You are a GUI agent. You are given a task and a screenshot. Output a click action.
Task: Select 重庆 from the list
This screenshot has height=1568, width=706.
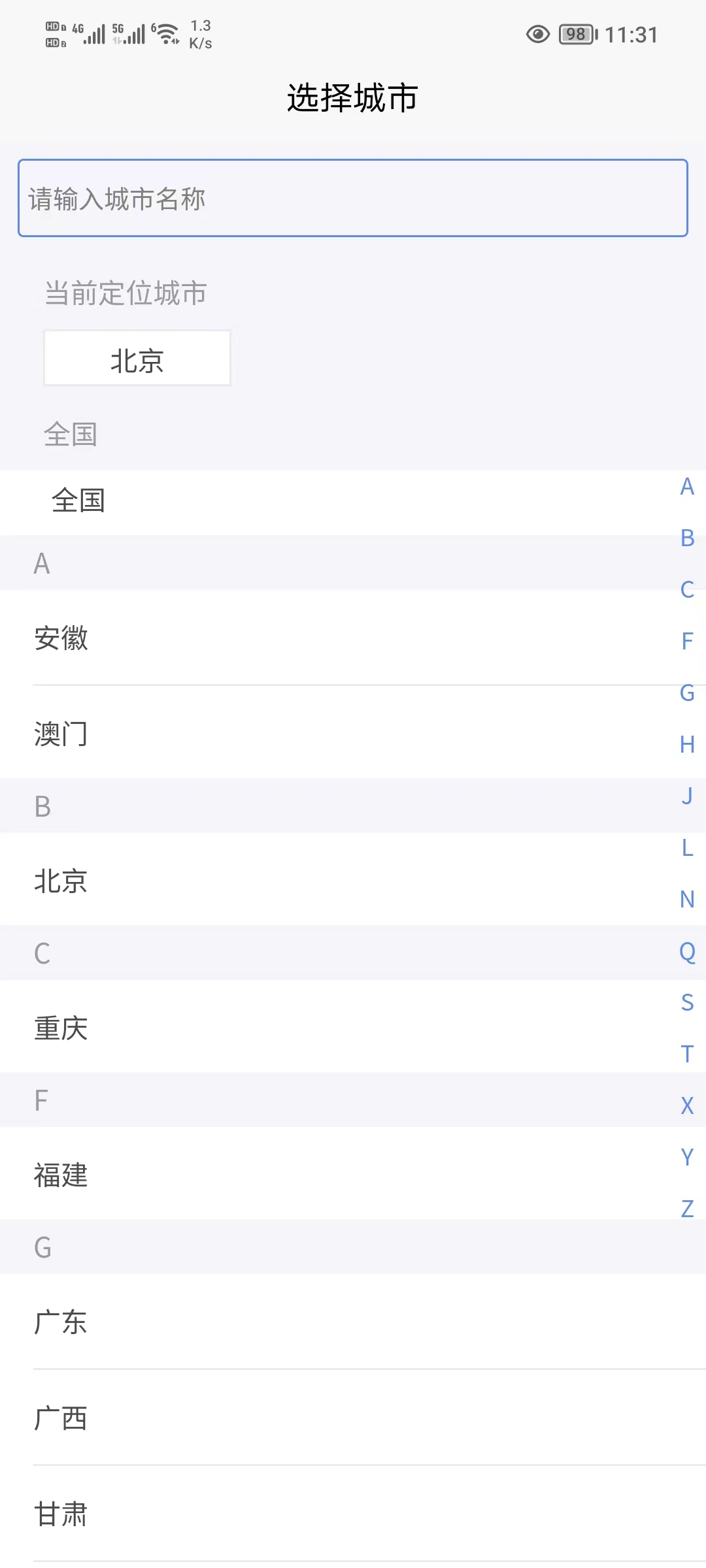point(353,1027)
